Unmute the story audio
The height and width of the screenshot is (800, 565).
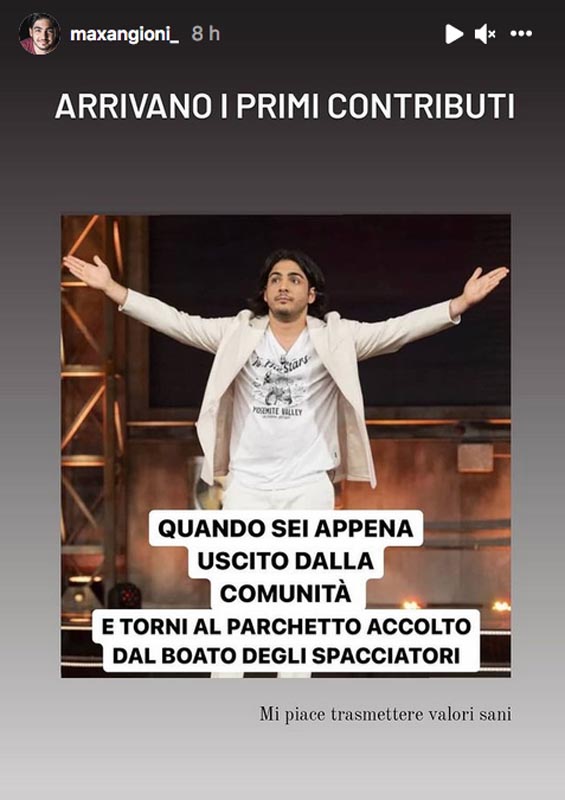pos(485,34)
